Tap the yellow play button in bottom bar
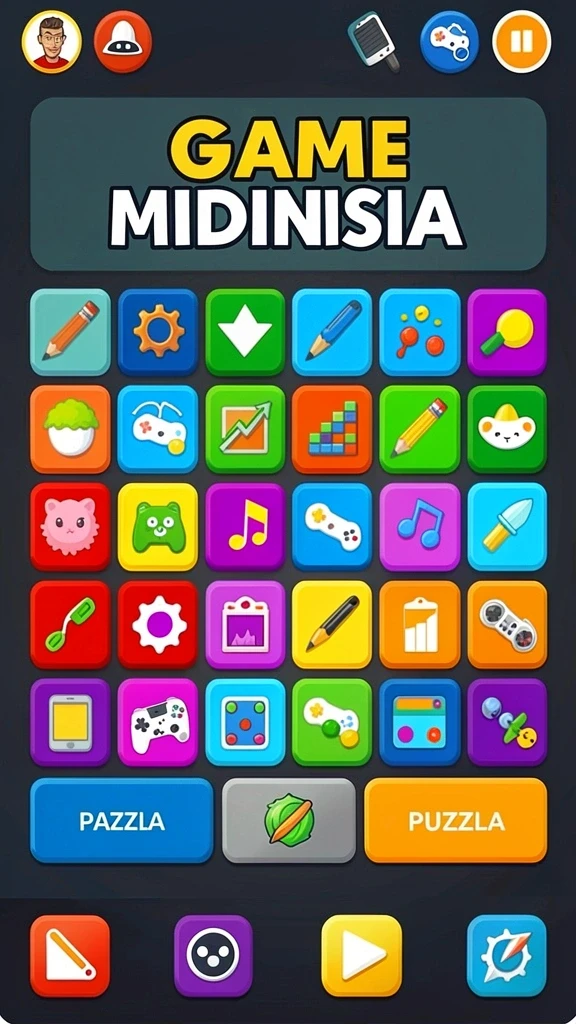Image resolution: width=576 pixels, height=1024 pixels. click(362, 955)
